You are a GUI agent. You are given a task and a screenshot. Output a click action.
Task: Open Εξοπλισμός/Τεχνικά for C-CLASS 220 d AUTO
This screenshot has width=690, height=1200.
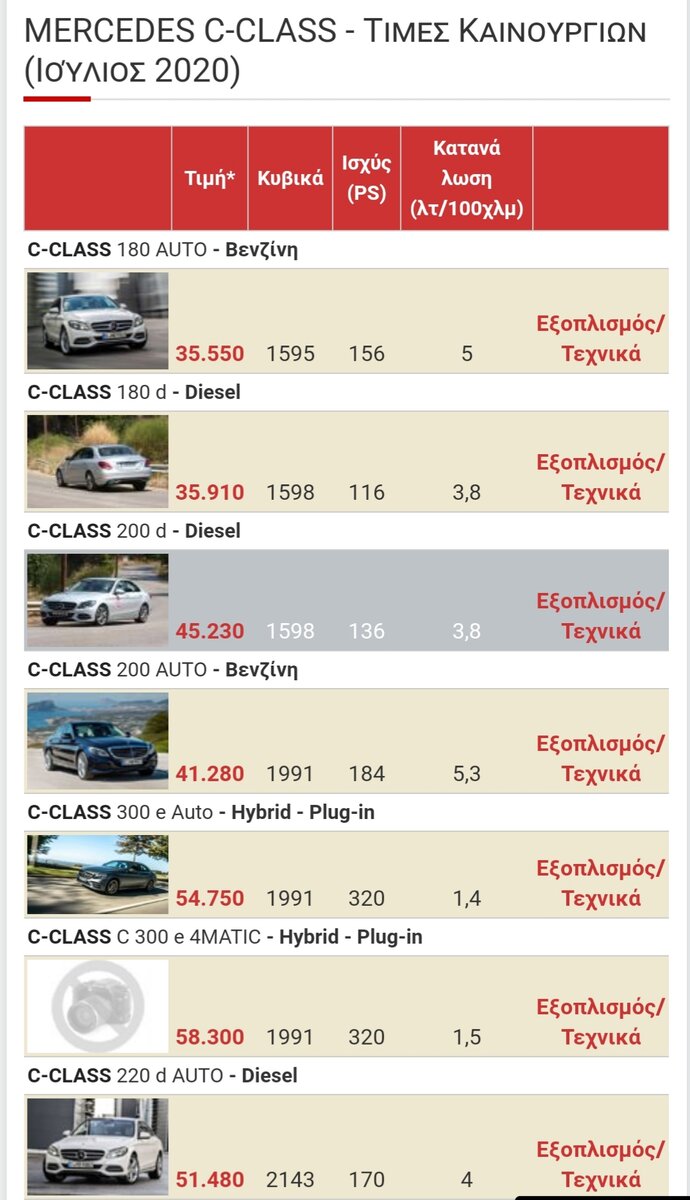600,1164
